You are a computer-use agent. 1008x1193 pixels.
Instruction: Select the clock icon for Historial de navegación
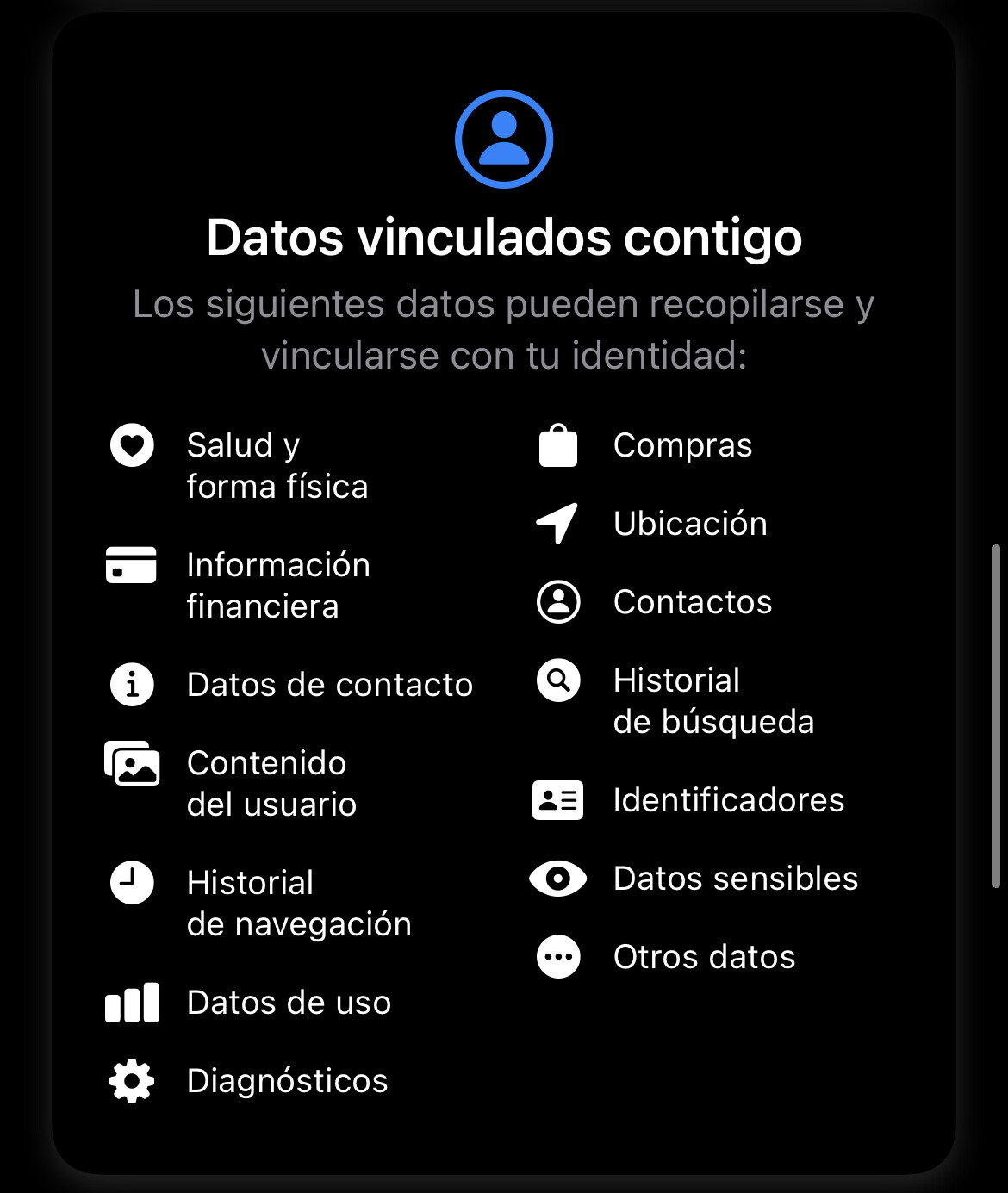click(131, 882)
